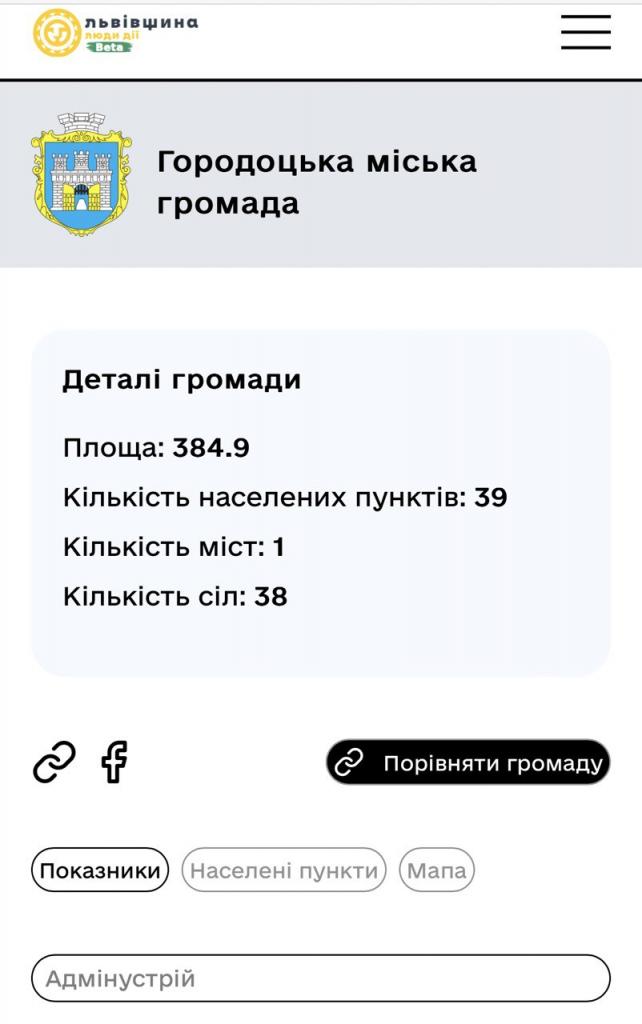Go to the Львівщина home logo
The width and height of the screenshot is (642, 1024).
click(114, 32)
